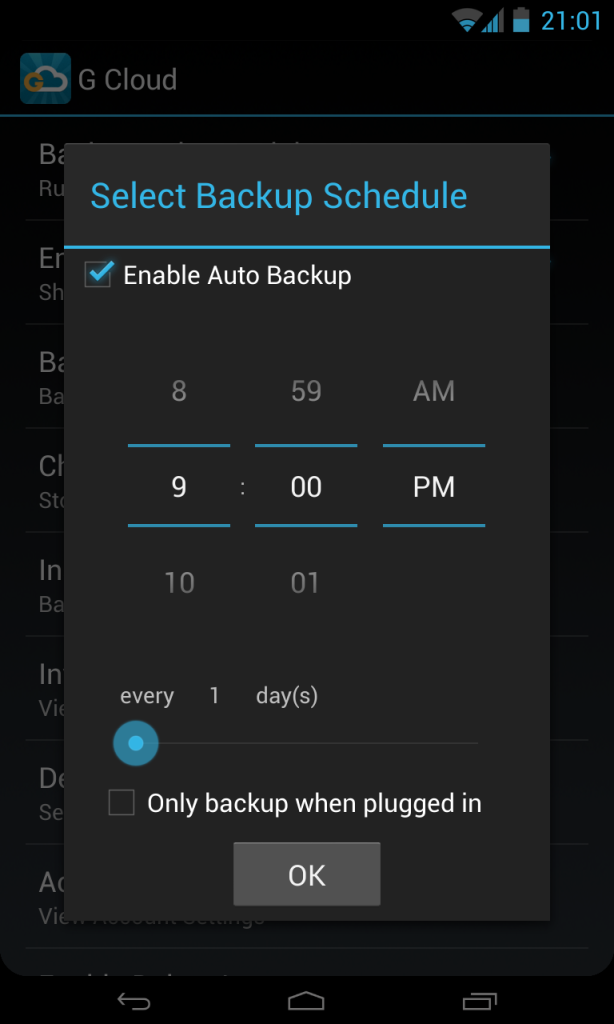The image size is (614, 1024).
Task: Tap the selected minutes field showing 00
Action: [306, 487]
